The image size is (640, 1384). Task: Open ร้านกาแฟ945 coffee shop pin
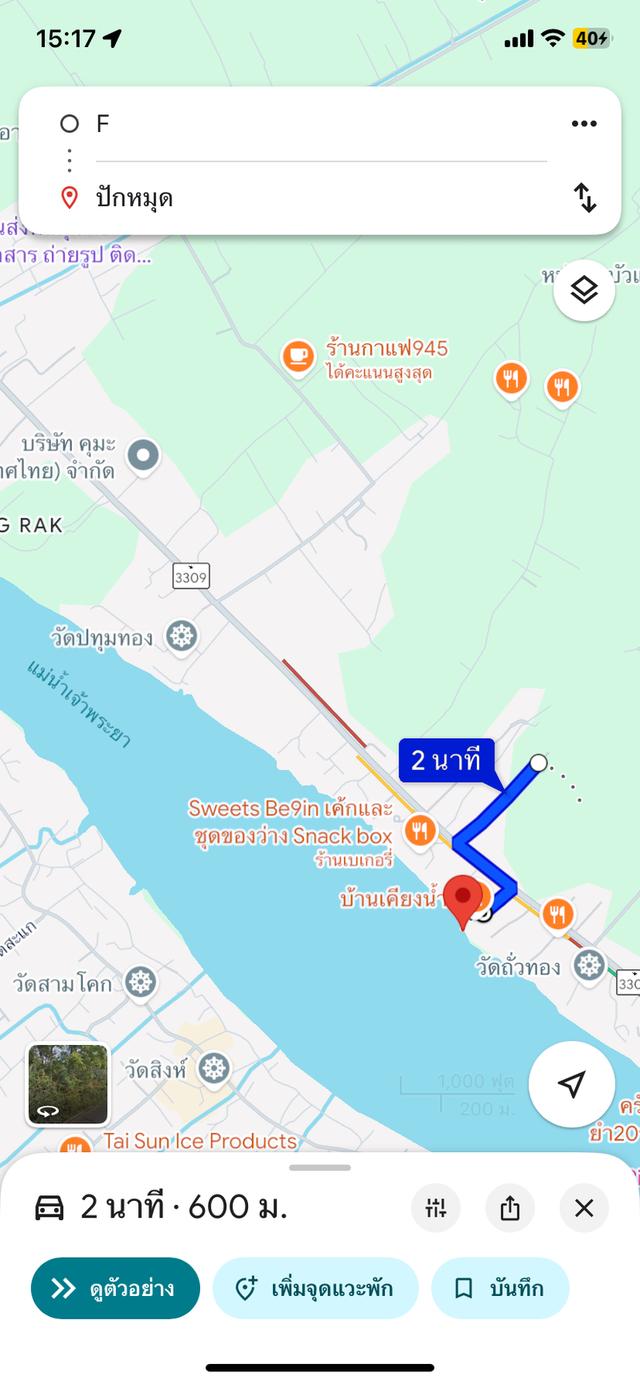(x=298, y=356)
